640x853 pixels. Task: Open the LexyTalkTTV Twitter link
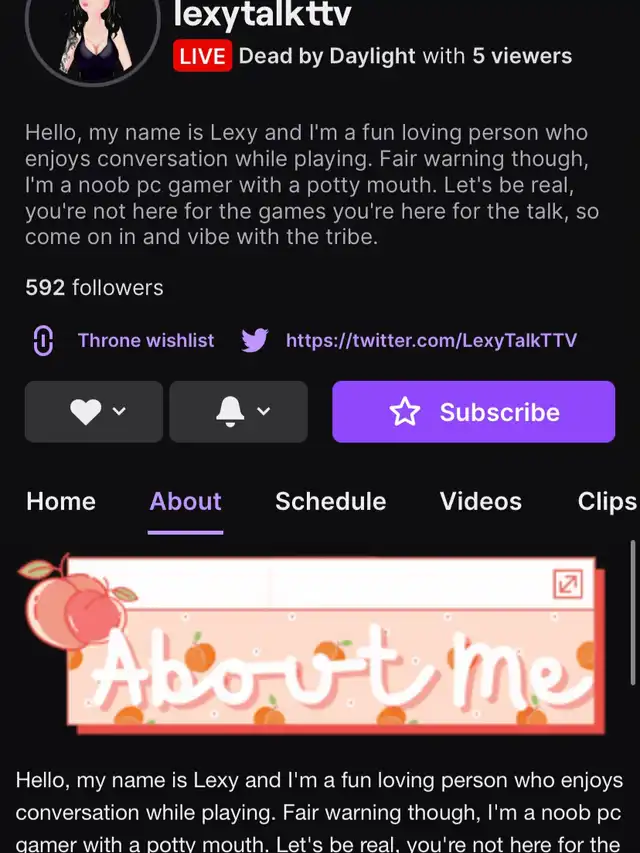coord(431,341)
